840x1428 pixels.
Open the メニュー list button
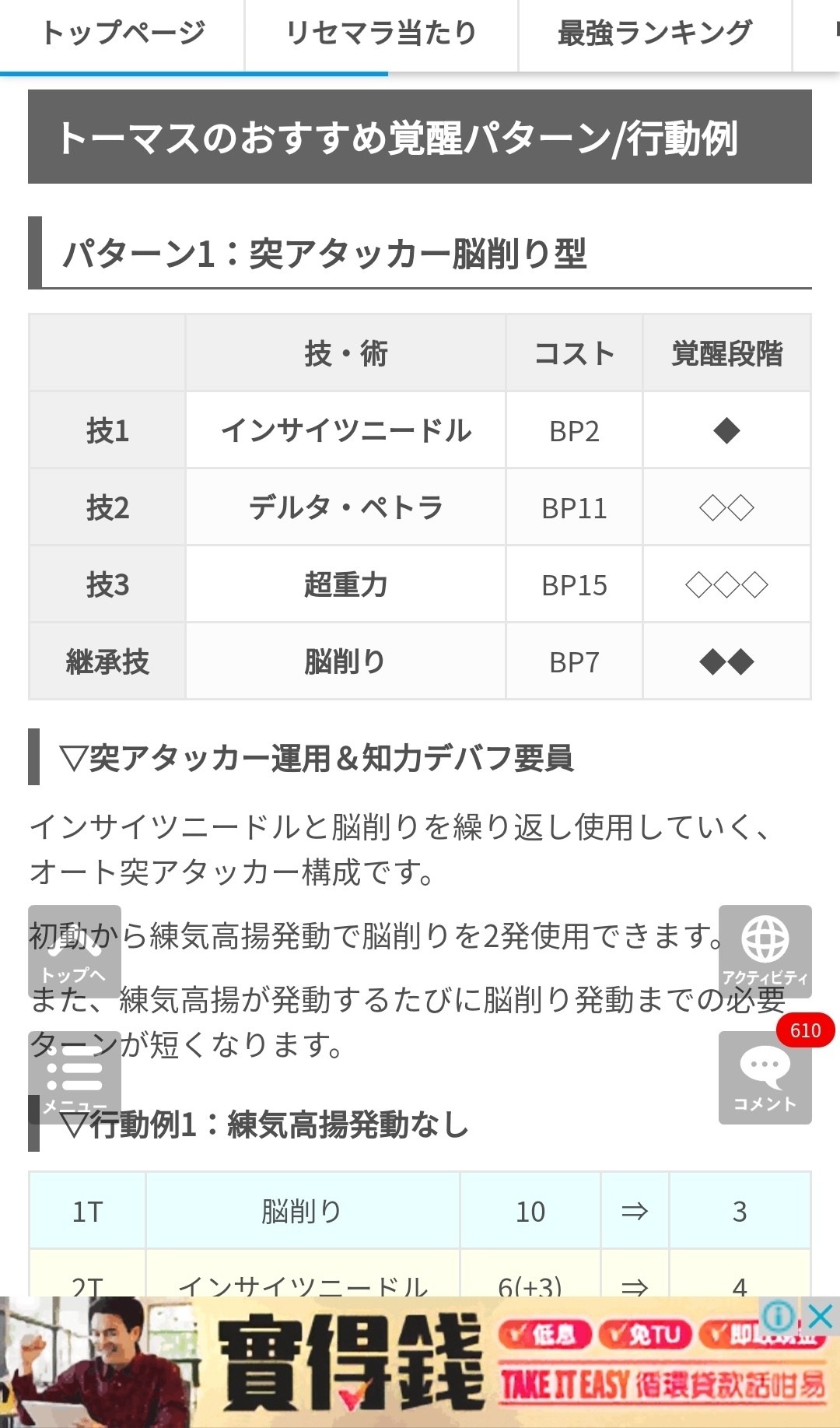click(x=75, y=1077)
